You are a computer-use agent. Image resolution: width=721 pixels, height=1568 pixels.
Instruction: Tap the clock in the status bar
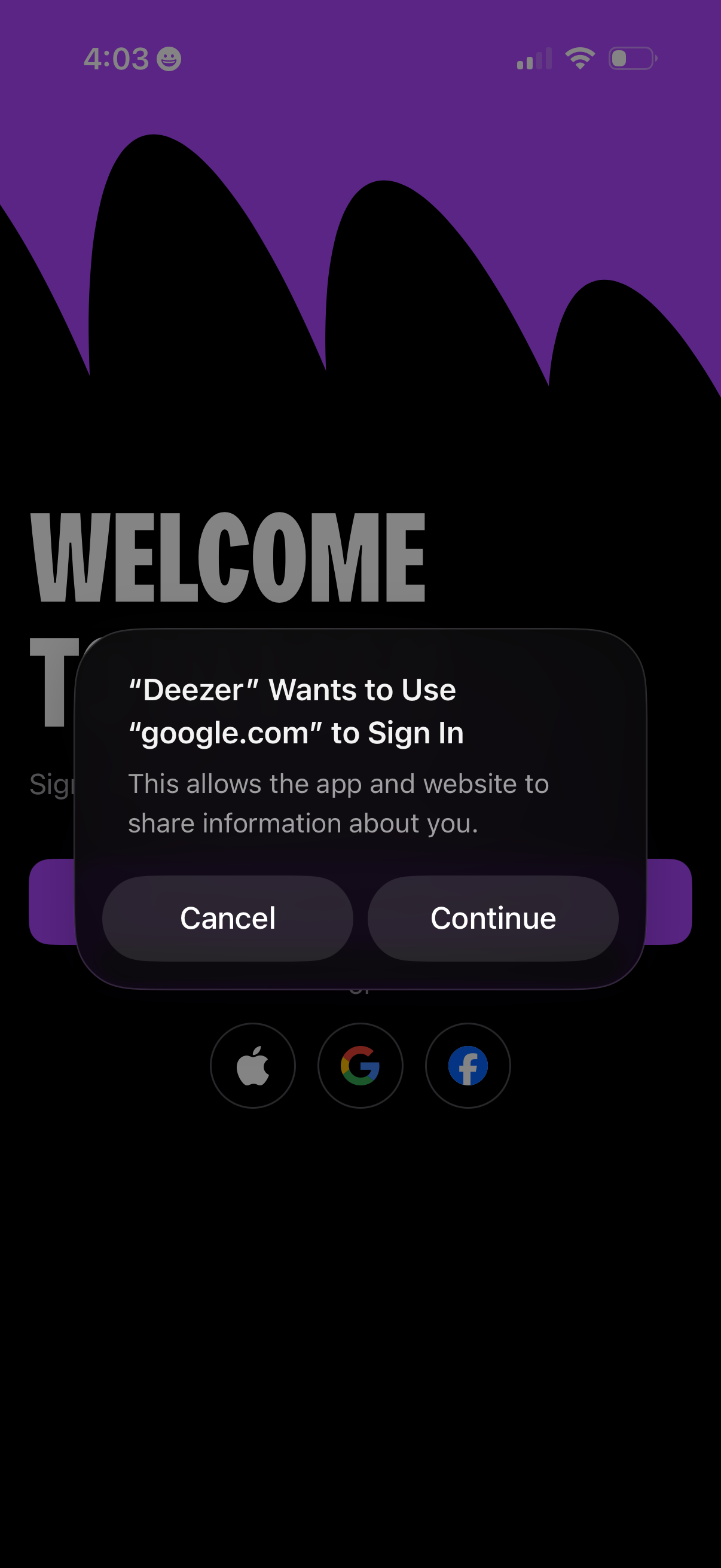pos(117,58)
